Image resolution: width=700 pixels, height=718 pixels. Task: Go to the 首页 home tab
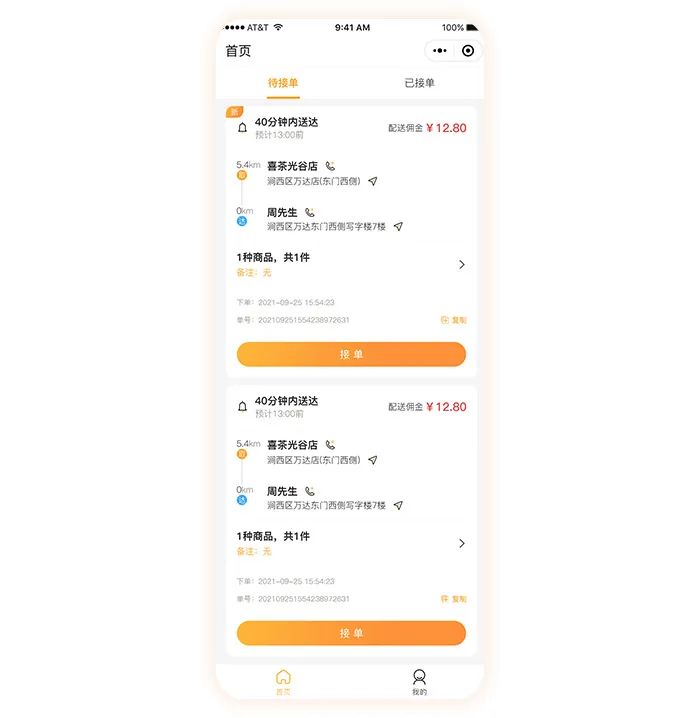coord(283,682)
